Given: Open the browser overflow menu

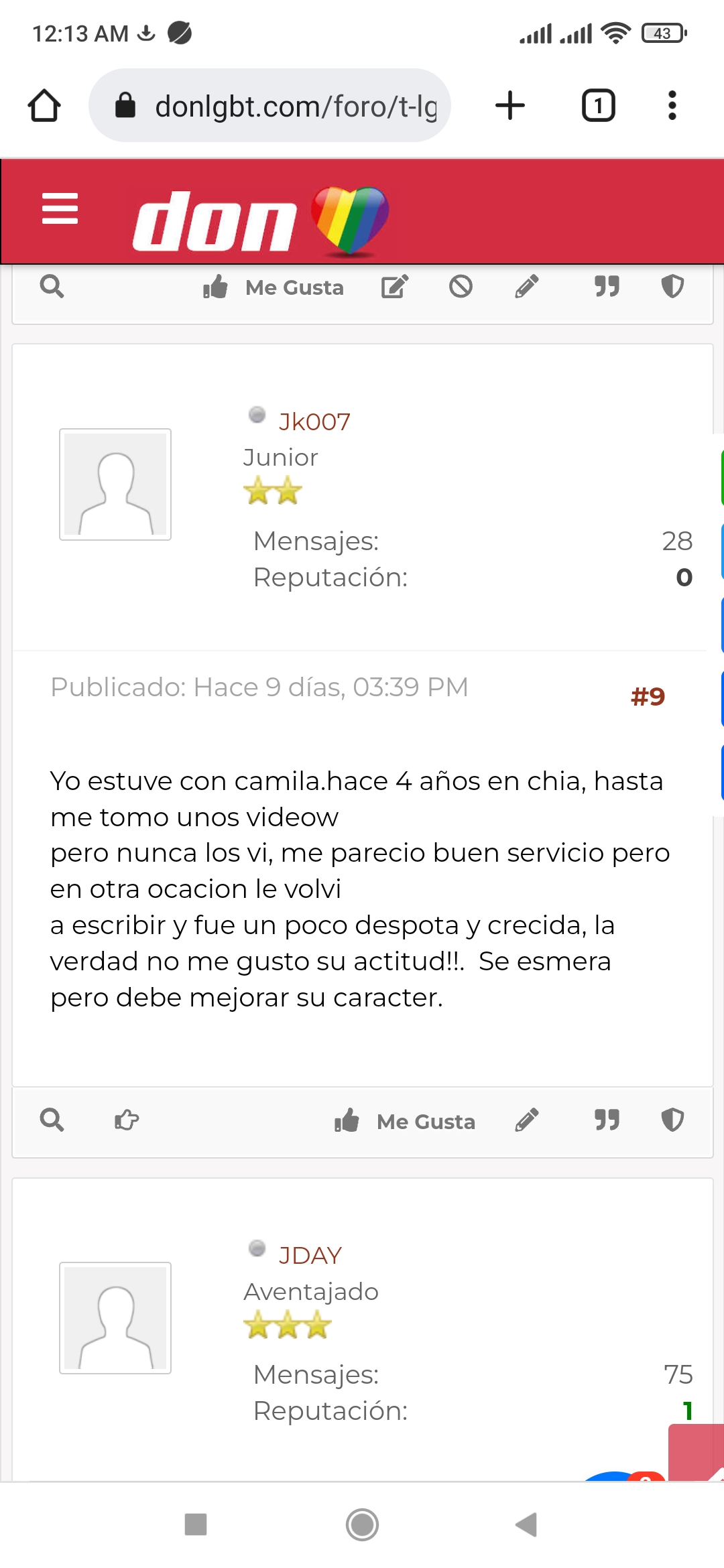Looking at the screenshot, I should 672,106.
